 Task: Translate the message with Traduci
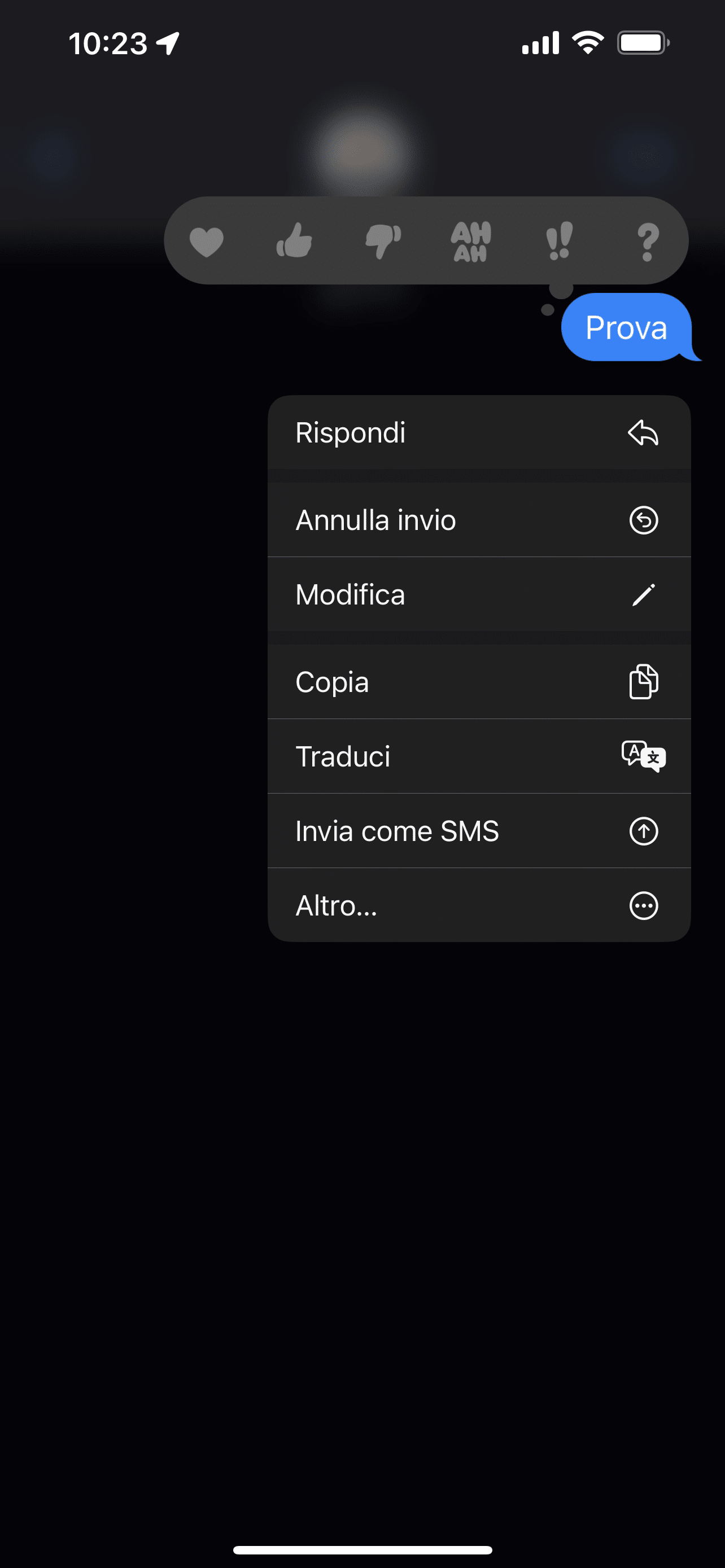[x=479, y=756]
